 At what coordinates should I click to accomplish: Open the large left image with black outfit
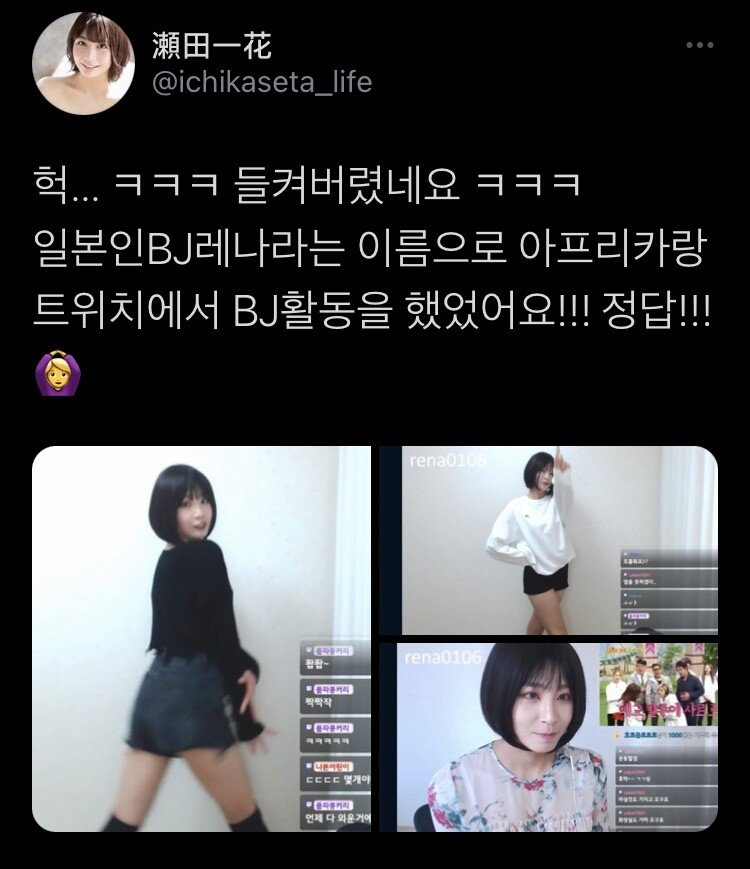(201, 638)
